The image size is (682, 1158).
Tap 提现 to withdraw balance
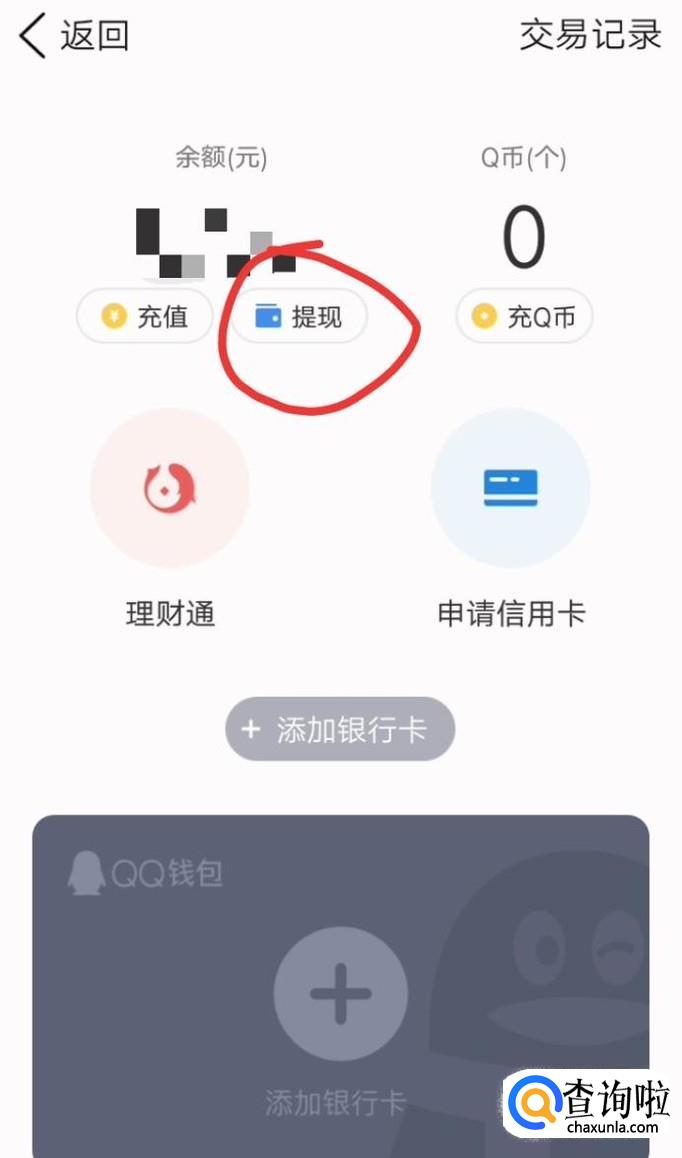pyautogui.click(x=299, y=317)
